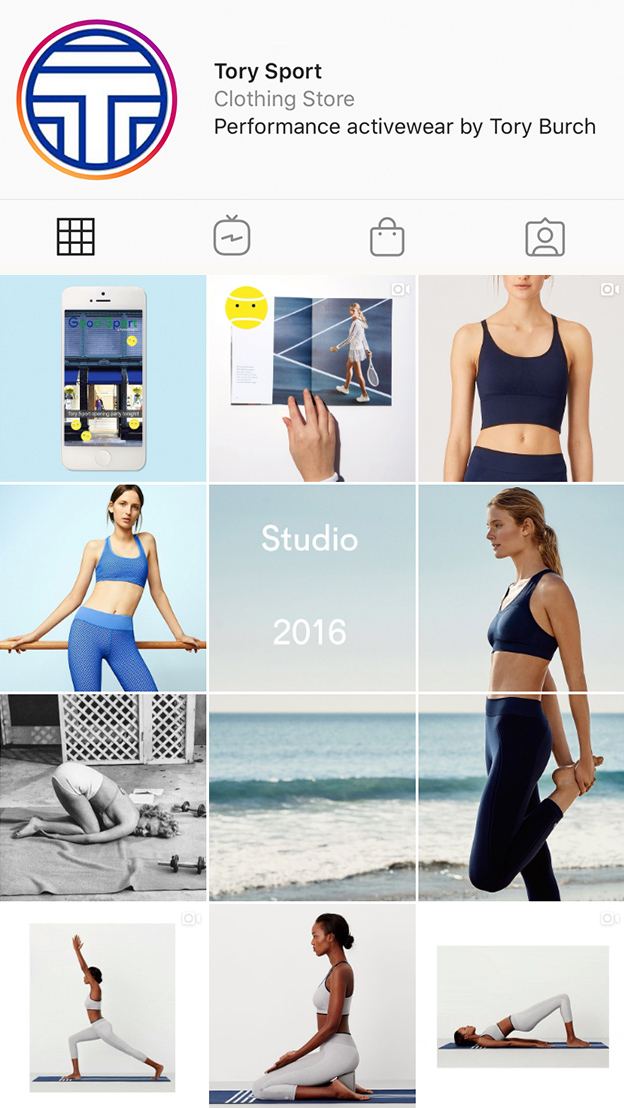Viewport: 624px width, 1108px height.
Task: Open the phone screen post with blue background
Action: (103, 378)
